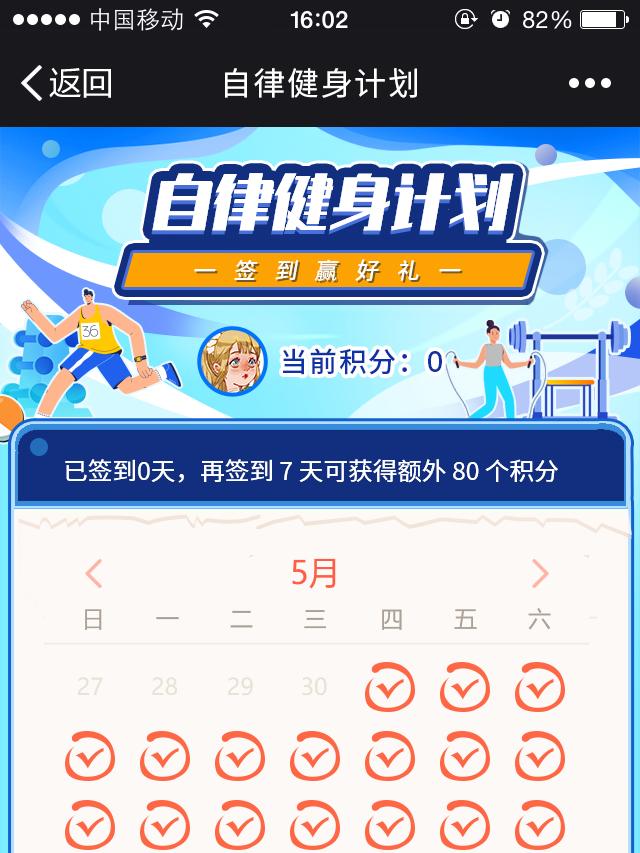Image resolution: width=640 pixels, height=853 pixels.
Task: Go to the next month
Action: [540, 574]
